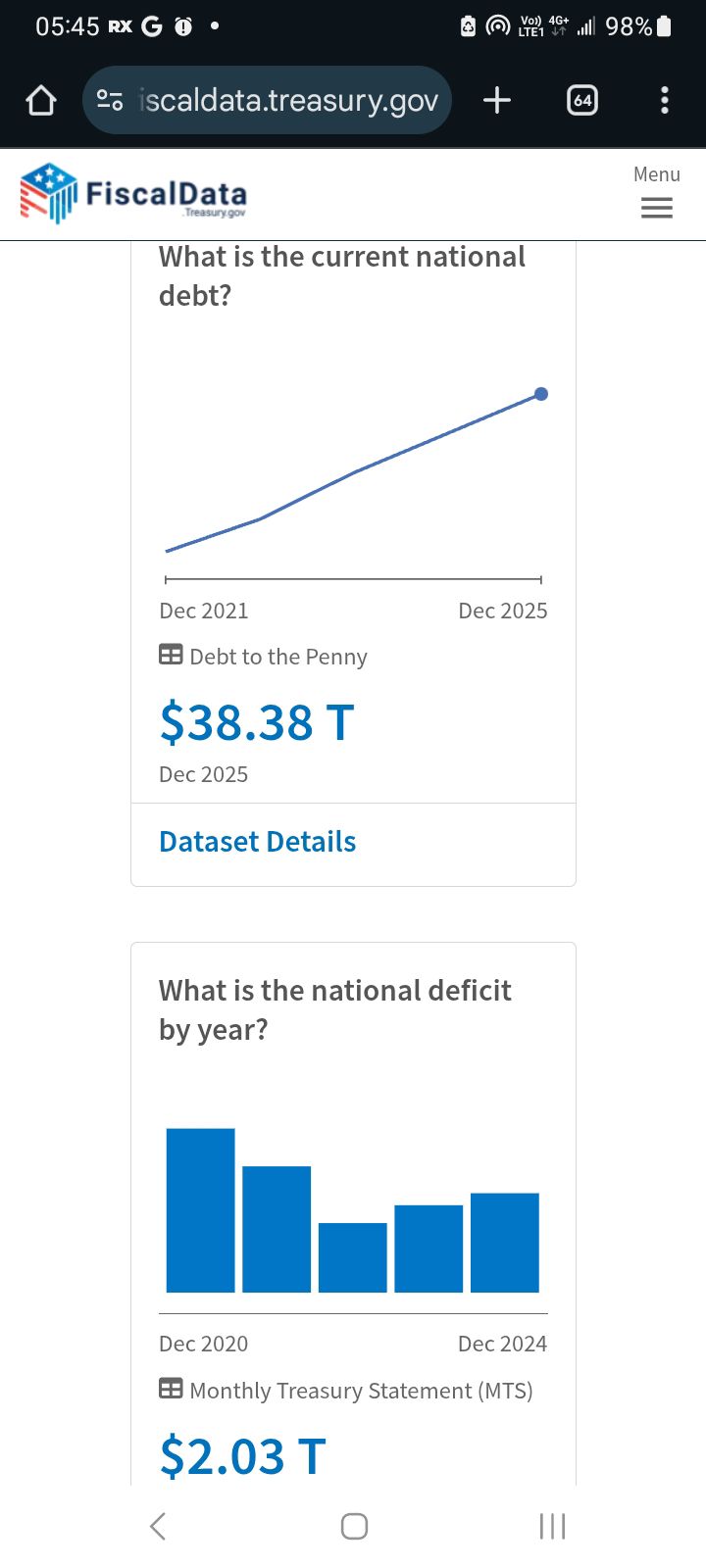Open the browser overflow menu
Viewport: 706px width, 1568px height.
665,100
